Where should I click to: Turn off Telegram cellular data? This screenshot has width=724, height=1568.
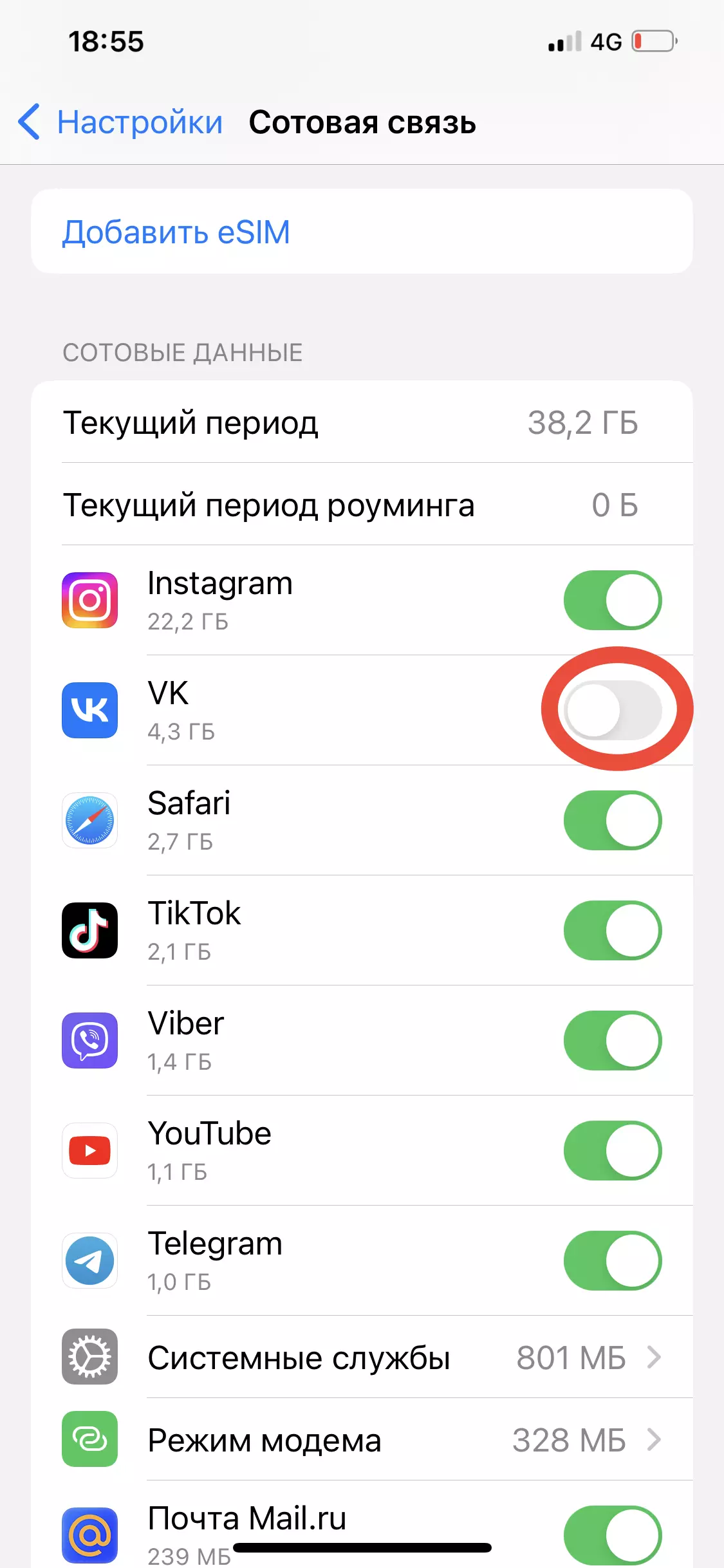(x=612, y=1261)
